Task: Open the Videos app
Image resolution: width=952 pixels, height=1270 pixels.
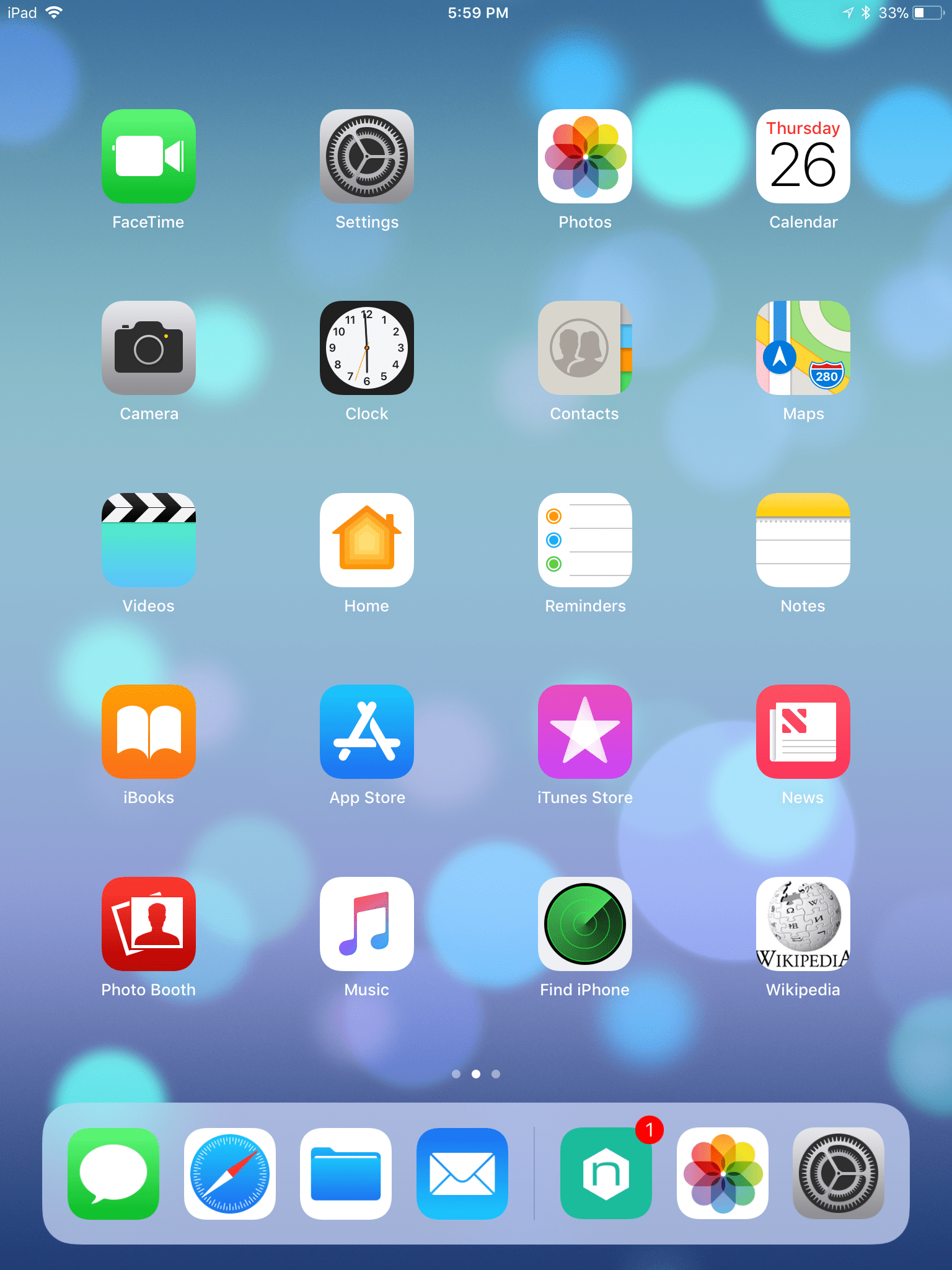Action: tap(149, 540)
